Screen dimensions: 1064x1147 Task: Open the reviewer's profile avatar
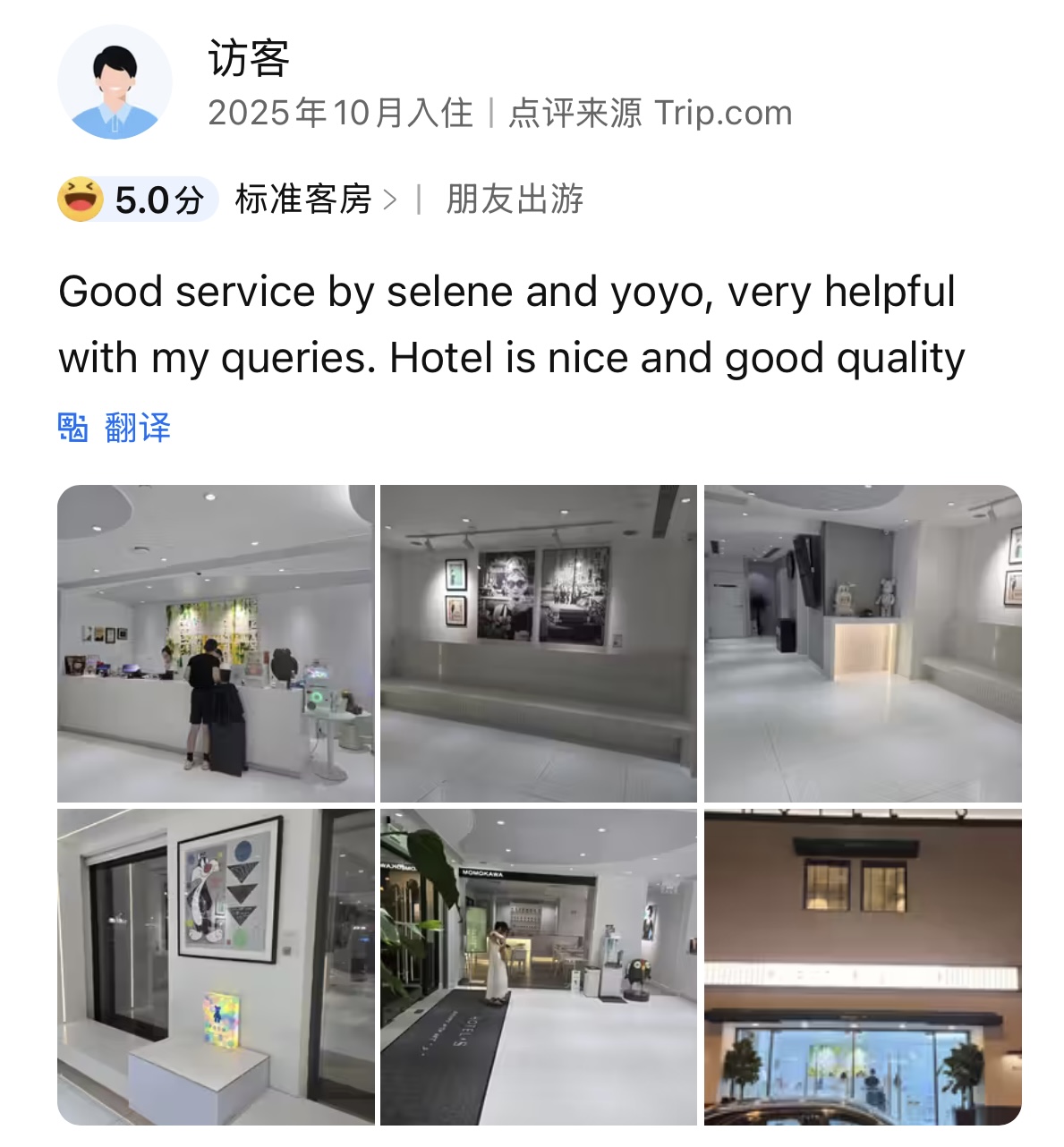[115, 82]
